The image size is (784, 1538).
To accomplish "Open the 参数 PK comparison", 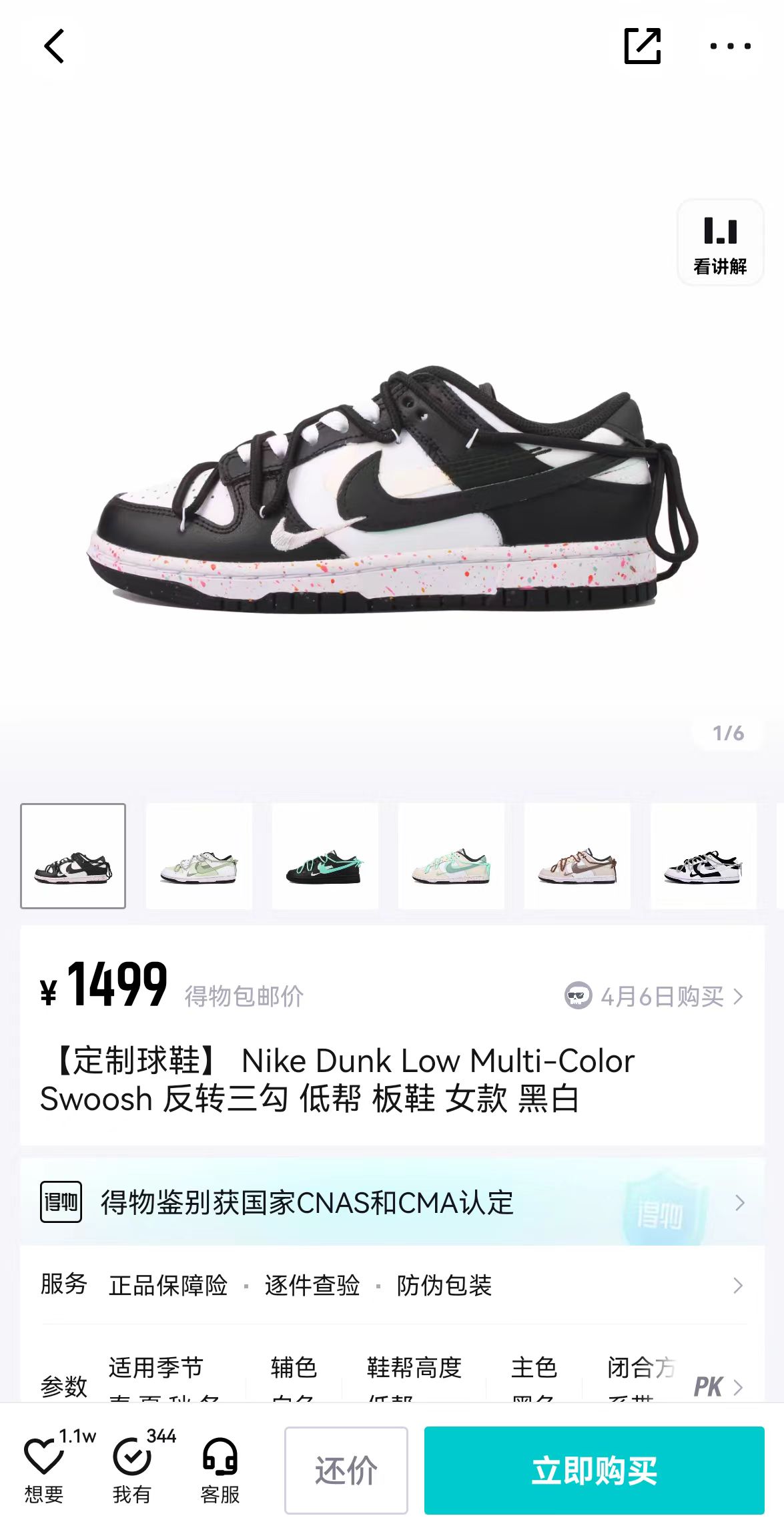I will (718, 1386).
